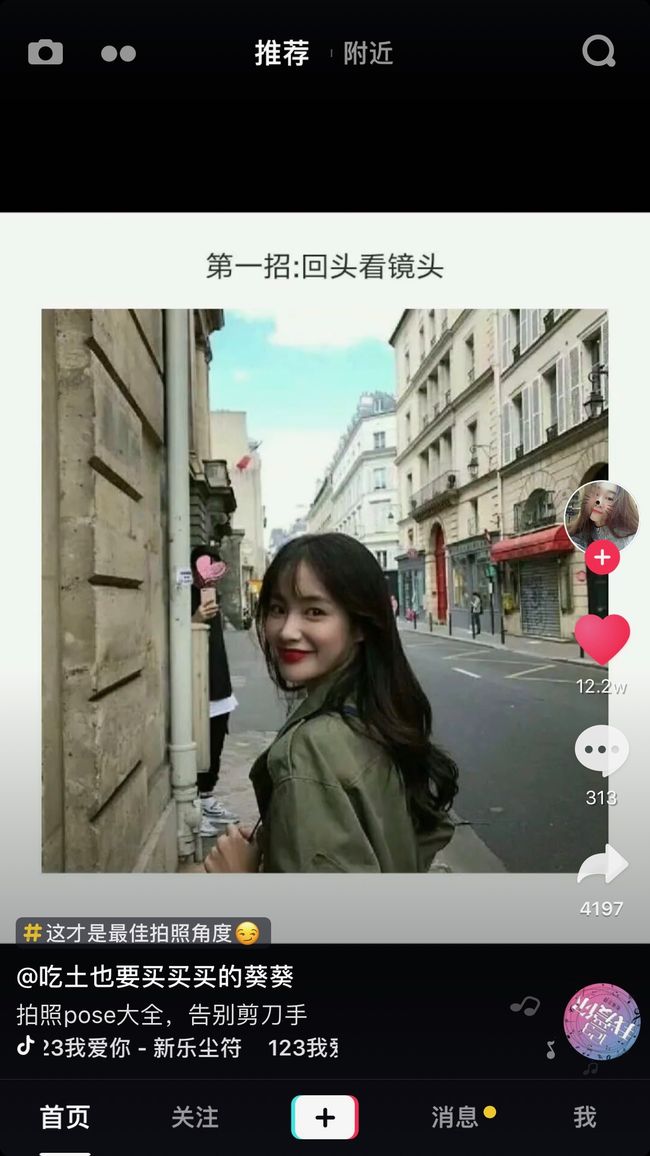Open the search icon

(x=598, y=52)
